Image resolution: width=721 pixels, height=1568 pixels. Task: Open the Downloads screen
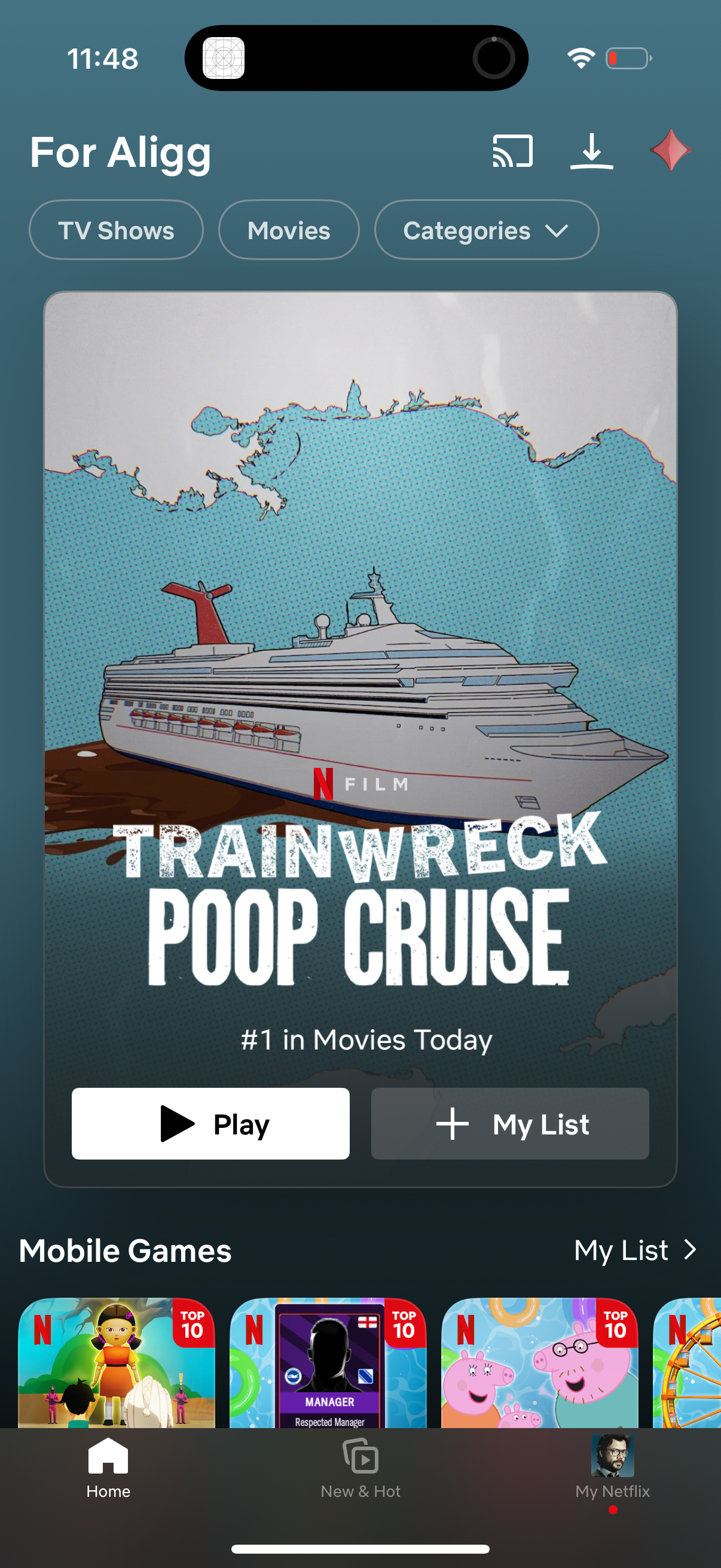[592, 150]
